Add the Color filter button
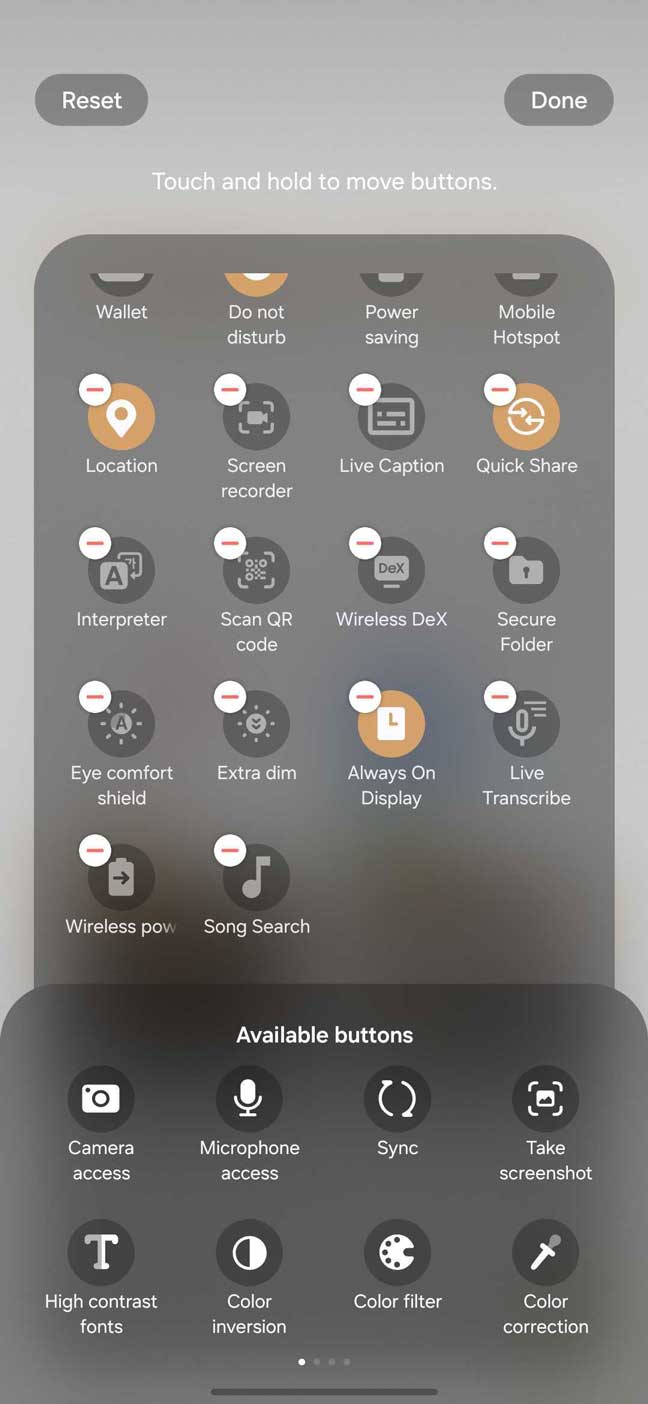 397,1252
